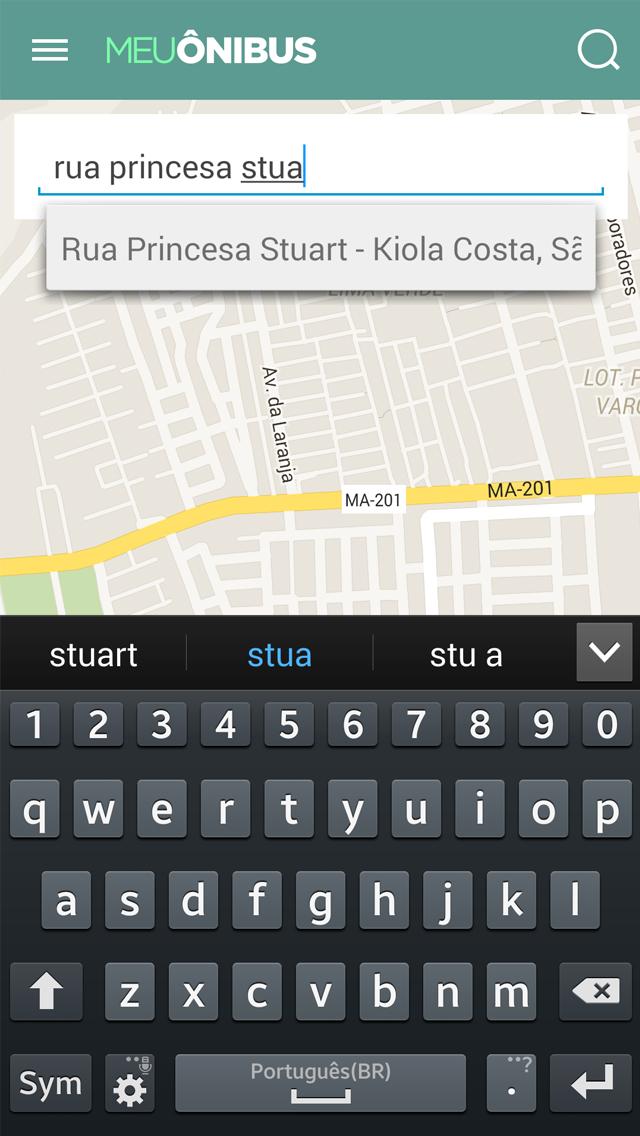Tap the Português(BR) space bar
This screenshot has width=640, height=1136.
(x=320, y=1083)
